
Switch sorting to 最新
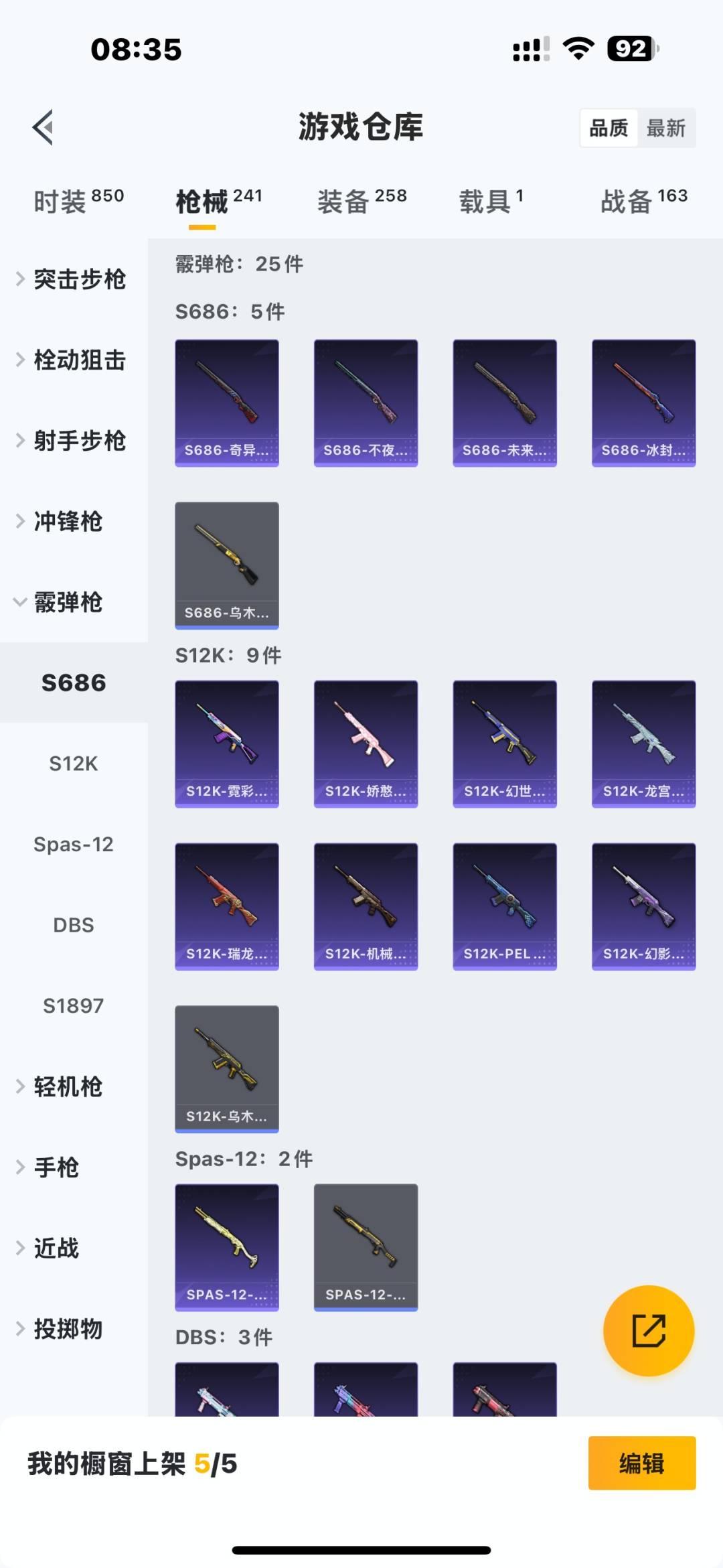tap(667, 127)
